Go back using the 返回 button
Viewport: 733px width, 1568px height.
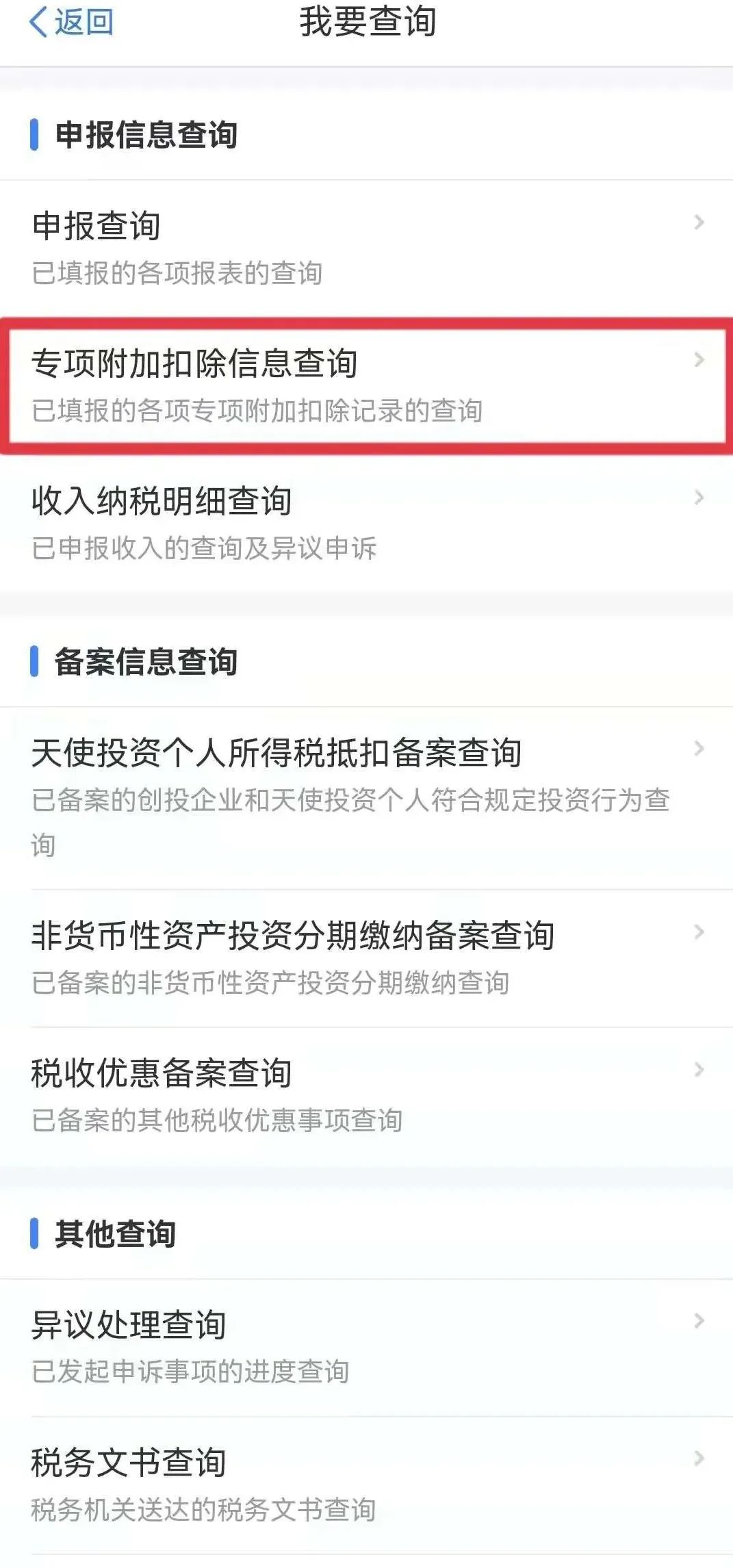tap(70, 22)
